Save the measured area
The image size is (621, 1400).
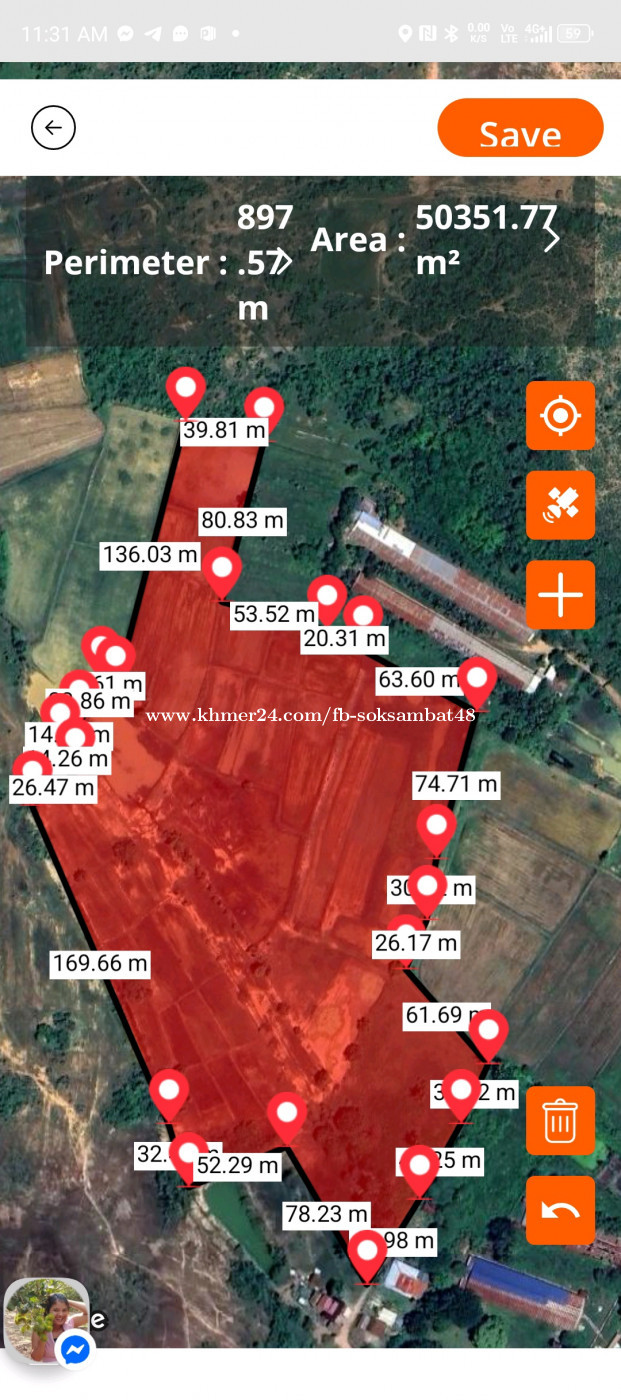(x=520, y=128)
